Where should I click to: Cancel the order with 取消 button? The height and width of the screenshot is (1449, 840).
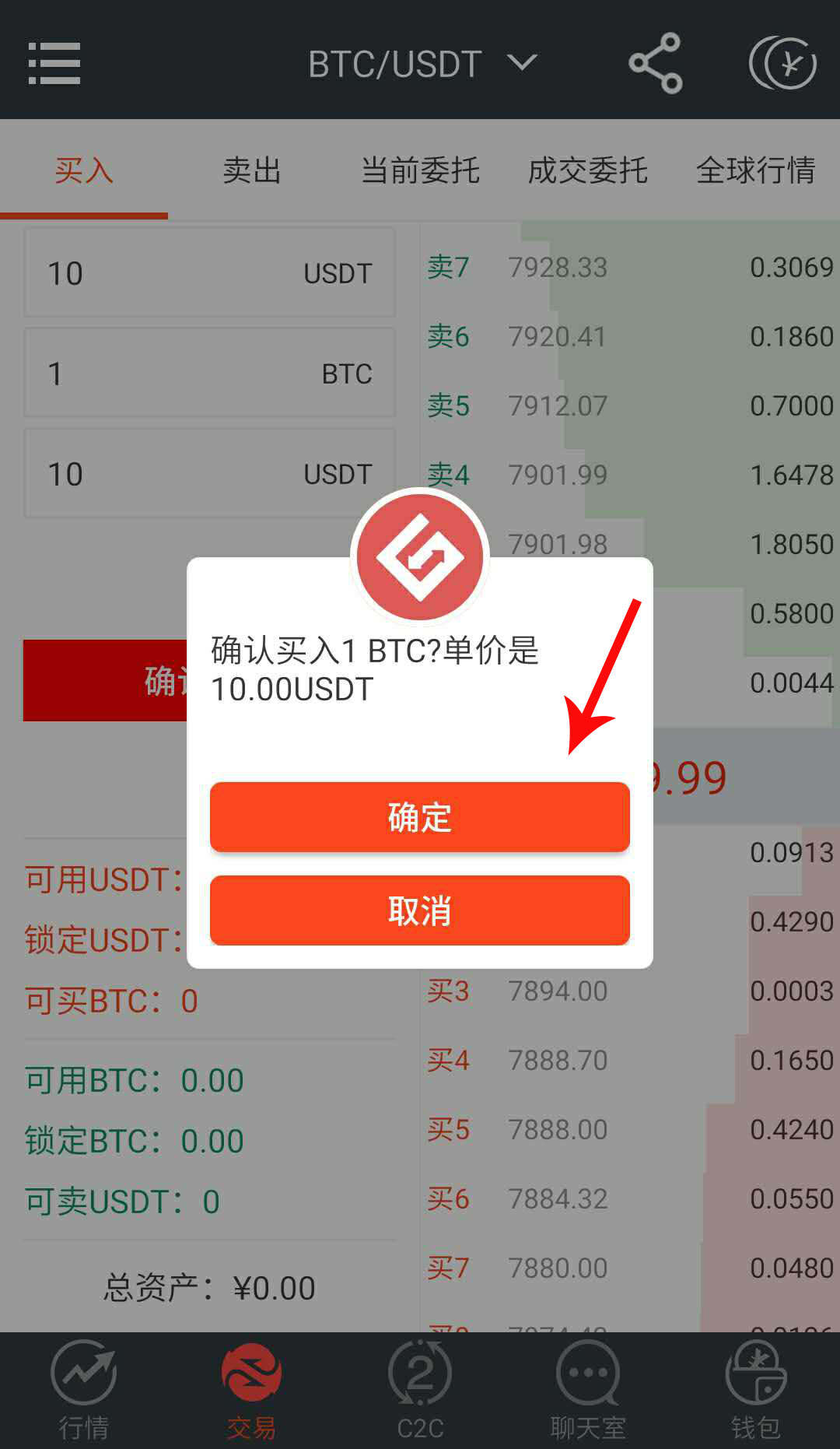tap(419, 910)
